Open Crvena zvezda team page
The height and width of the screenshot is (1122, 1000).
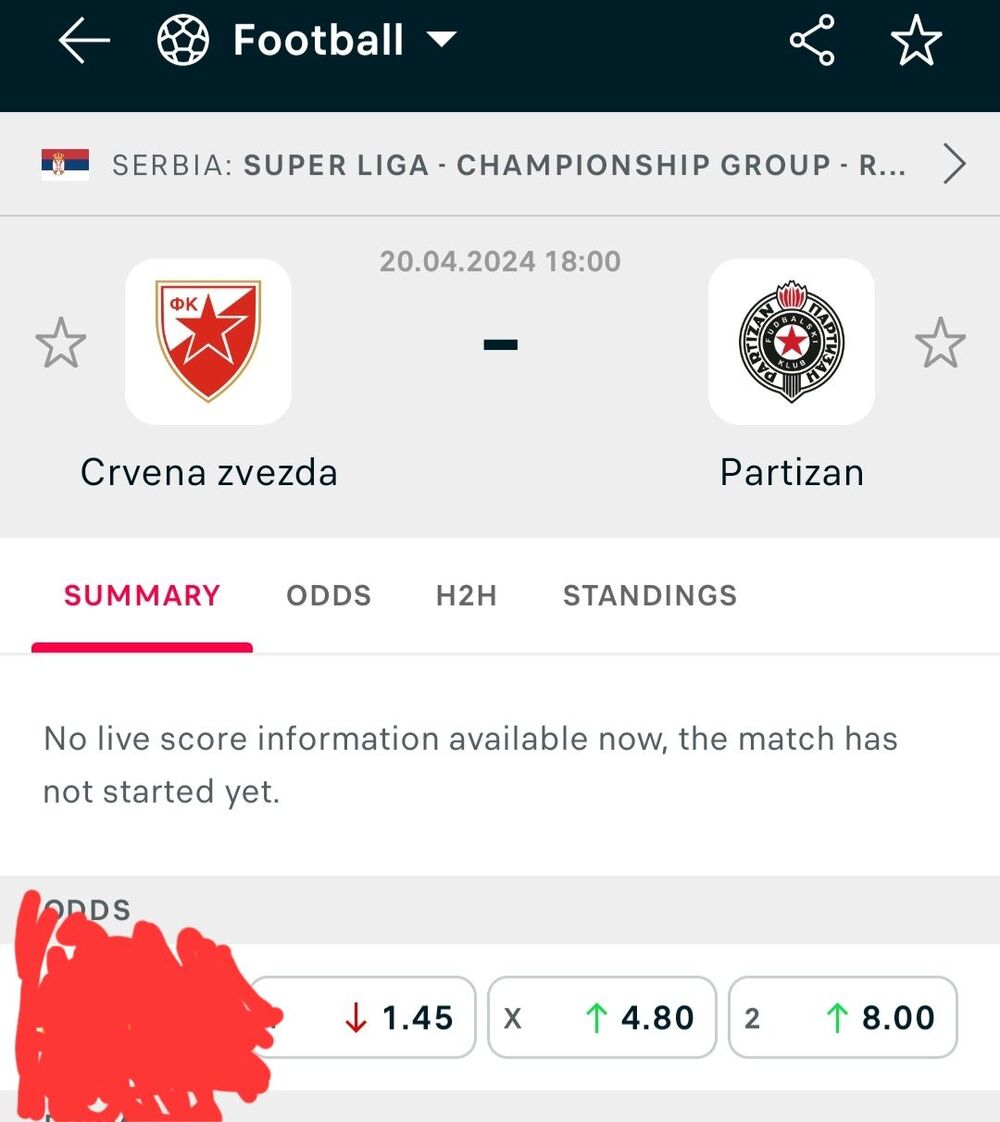pos(208,342)
